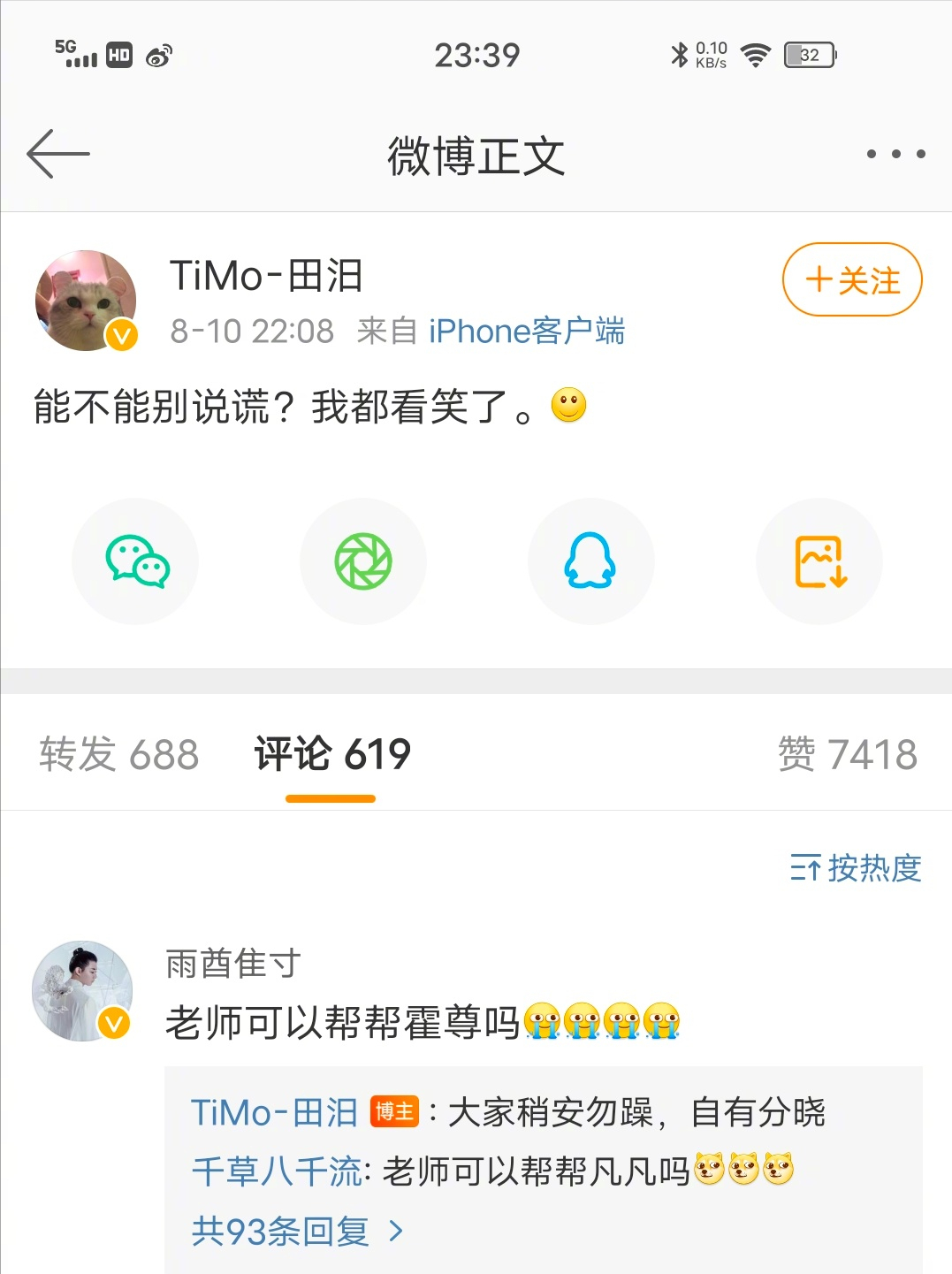Open the three-dot overflow menu
Viewport: 952px width, 1274px height.
pos(895,154)
